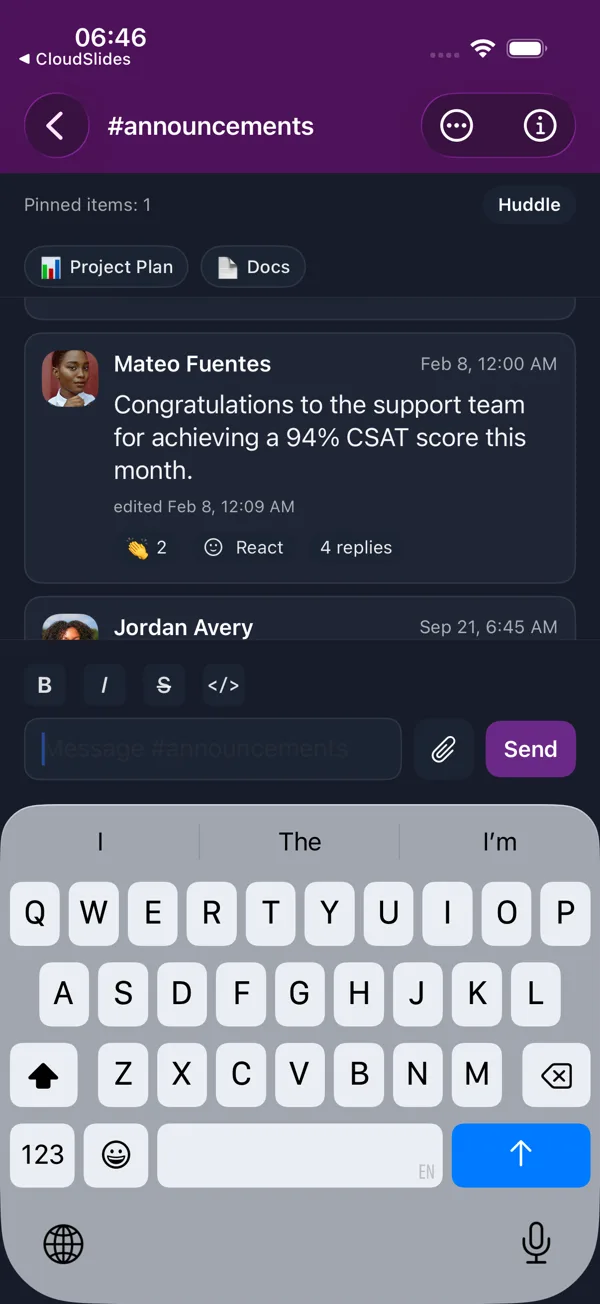
Task: Tap the backspace key on keyboard
Action: (556, 1075)
